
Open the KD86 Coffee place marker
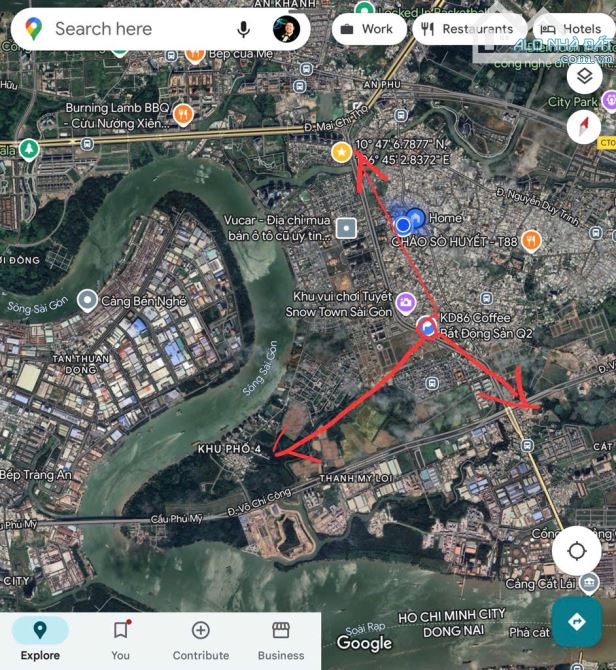coord(427,328)
